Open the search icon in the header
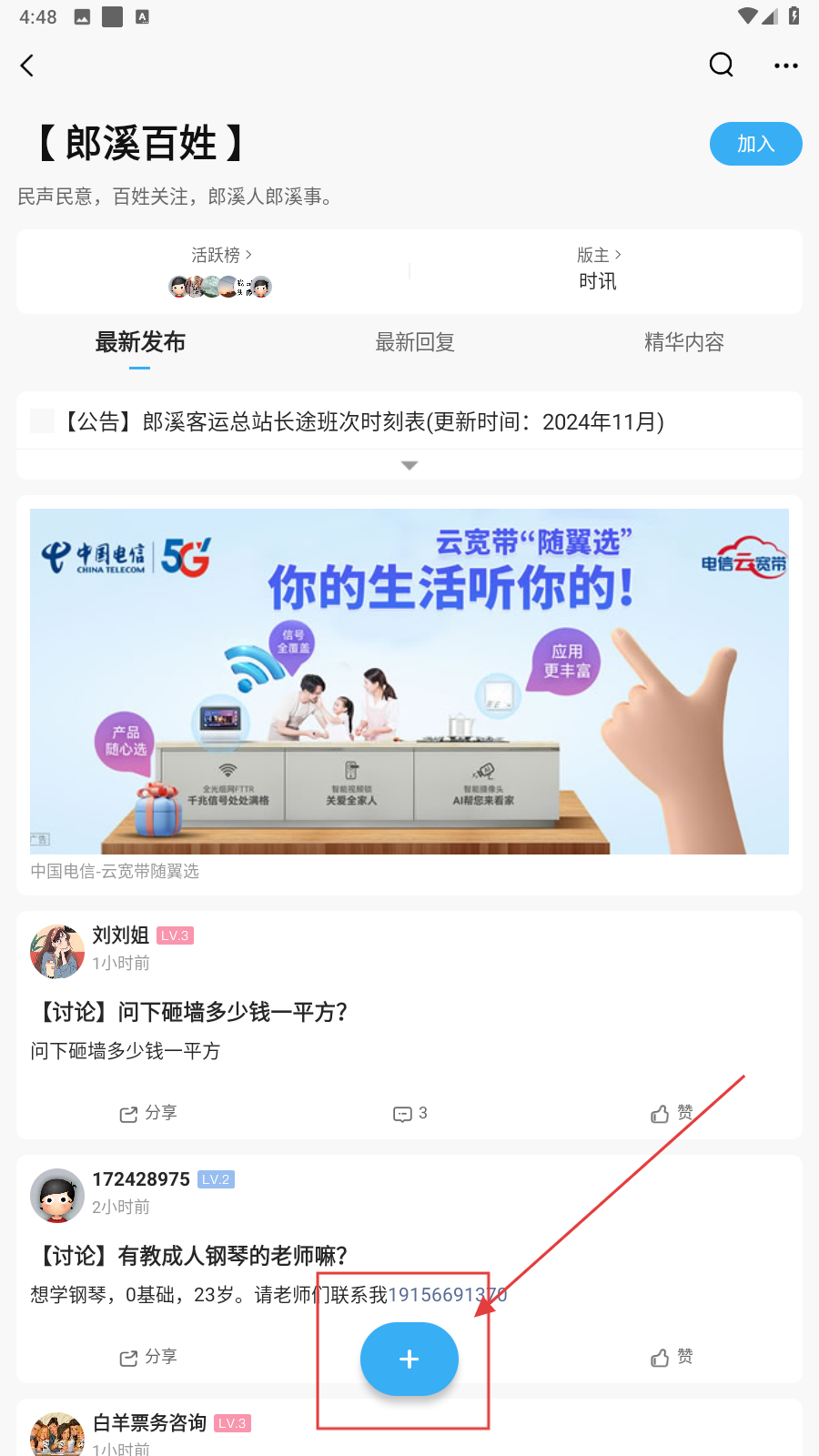This screenshot has height=1456, width=819. (722, 65)
